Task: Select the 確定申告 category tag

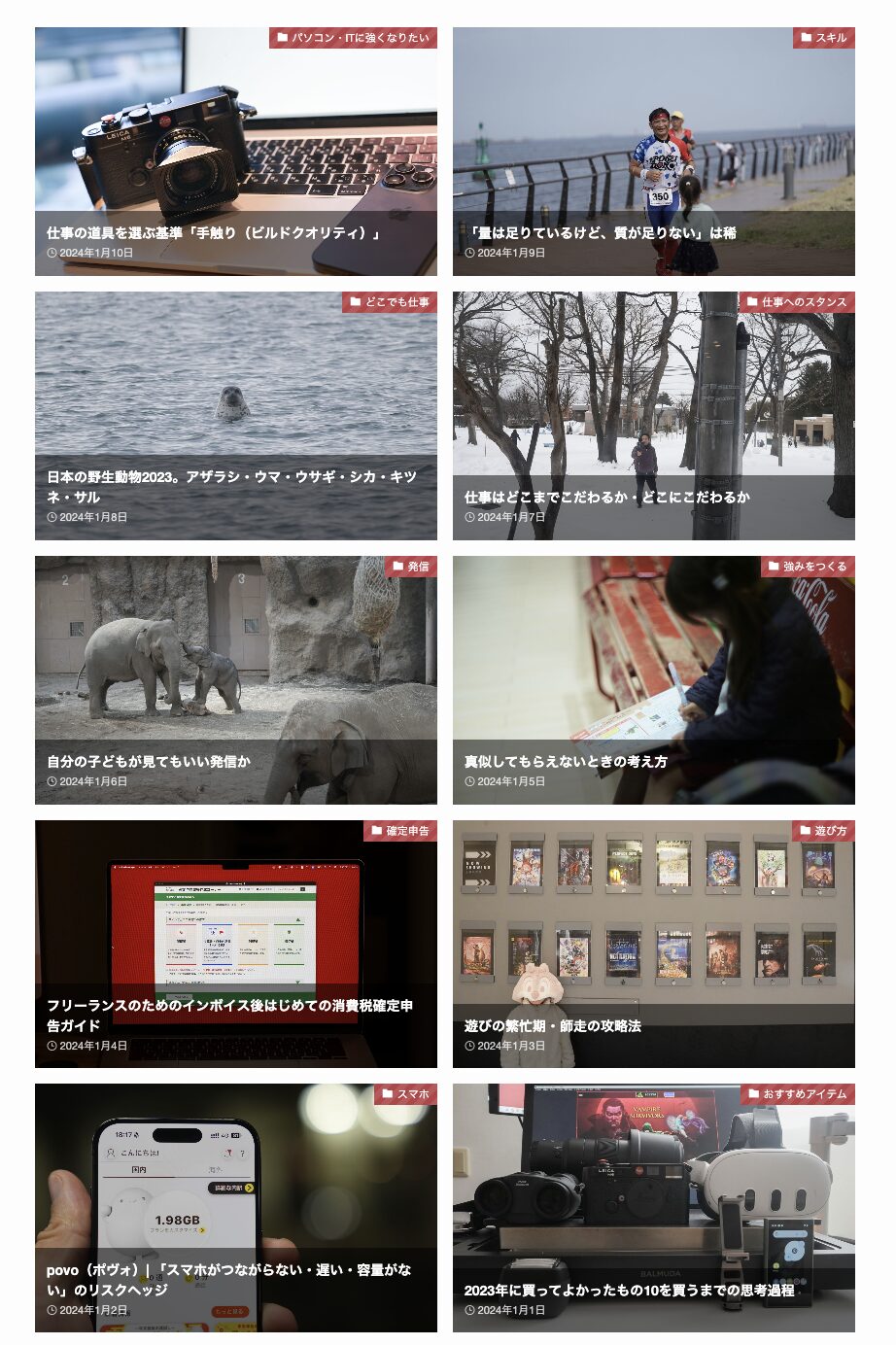Action: (400, 831)
